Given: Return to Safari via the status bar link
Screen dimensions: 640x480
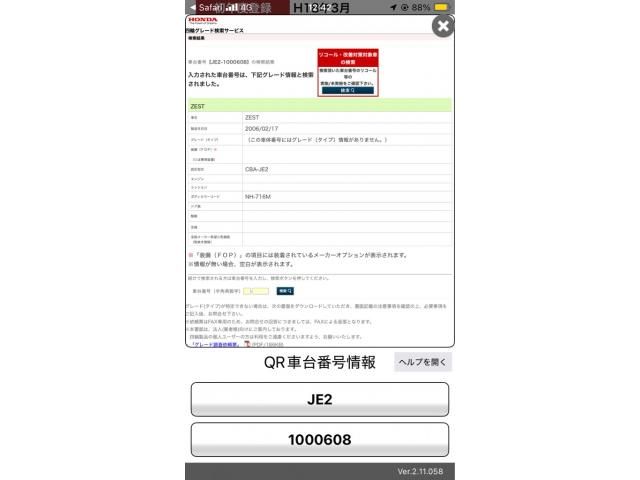Looking at the screenshot, I should (x=205, y=7).
